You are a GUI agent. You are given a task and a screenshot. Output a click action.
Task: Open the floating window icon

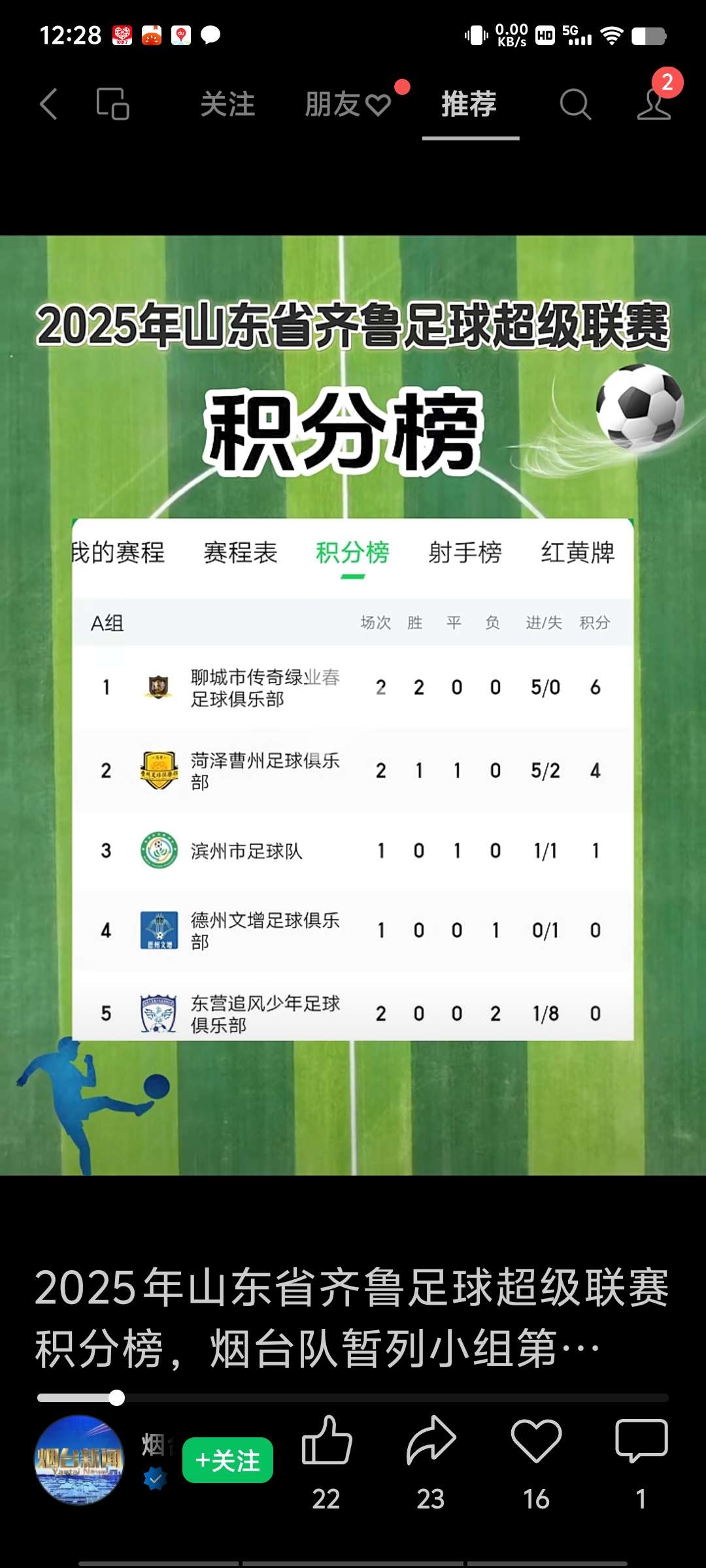point(112,104)
